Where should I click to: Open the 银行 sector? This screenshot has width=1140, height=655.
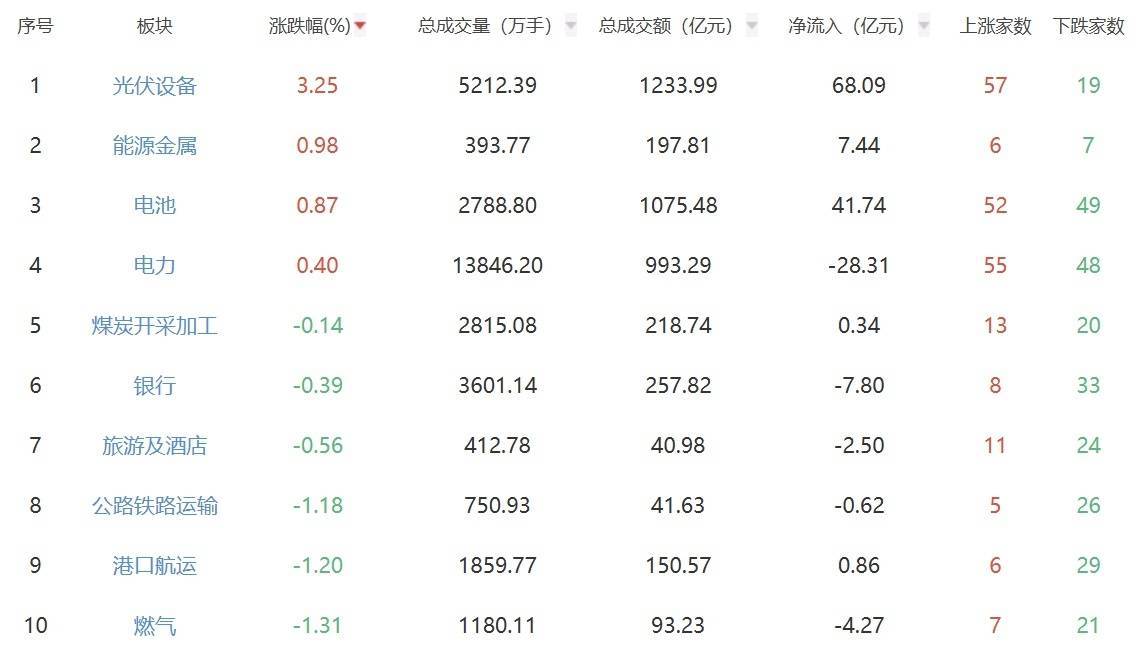[155, 386]
